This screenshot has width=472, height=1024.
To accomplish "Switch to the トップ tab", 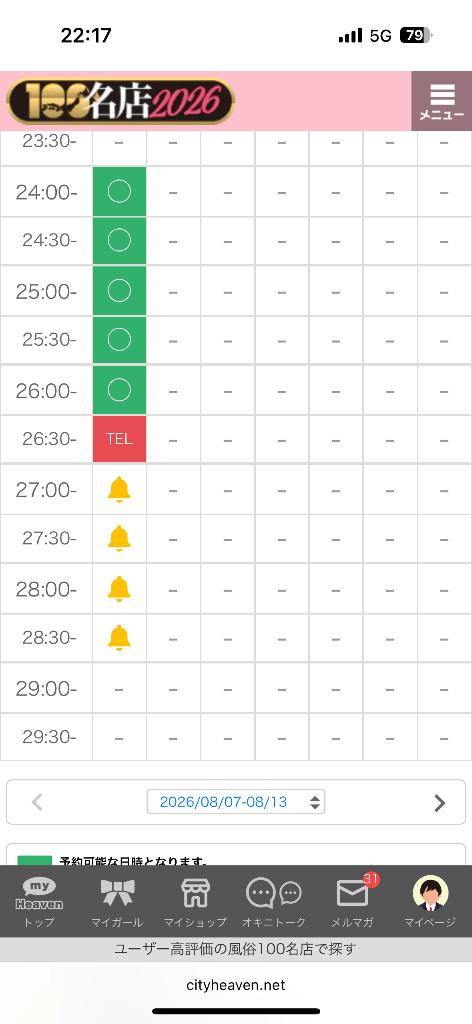I will pos(39,902).
